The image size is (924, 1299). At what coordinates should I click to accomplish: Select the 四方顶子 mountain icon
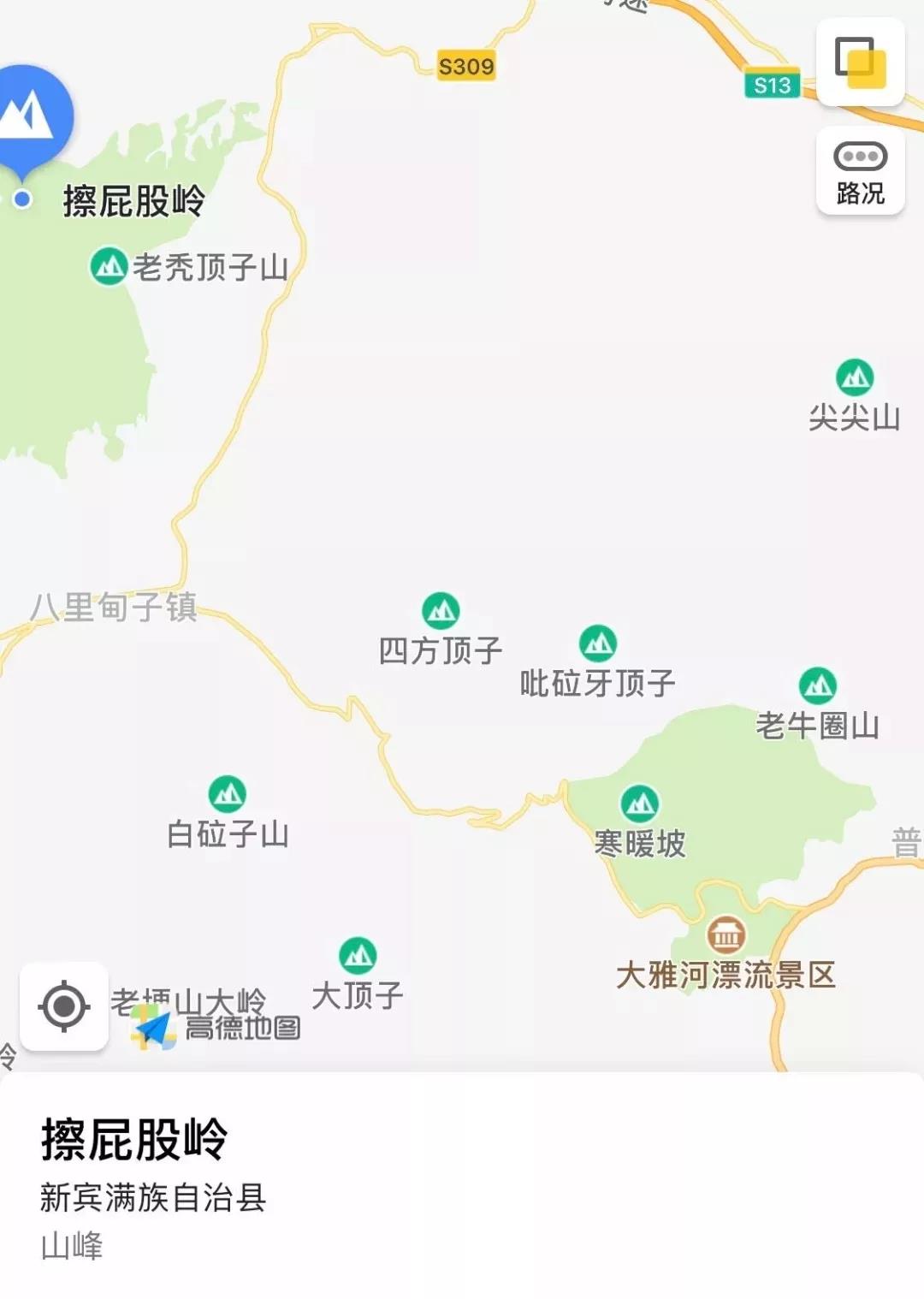click(441, 610)
